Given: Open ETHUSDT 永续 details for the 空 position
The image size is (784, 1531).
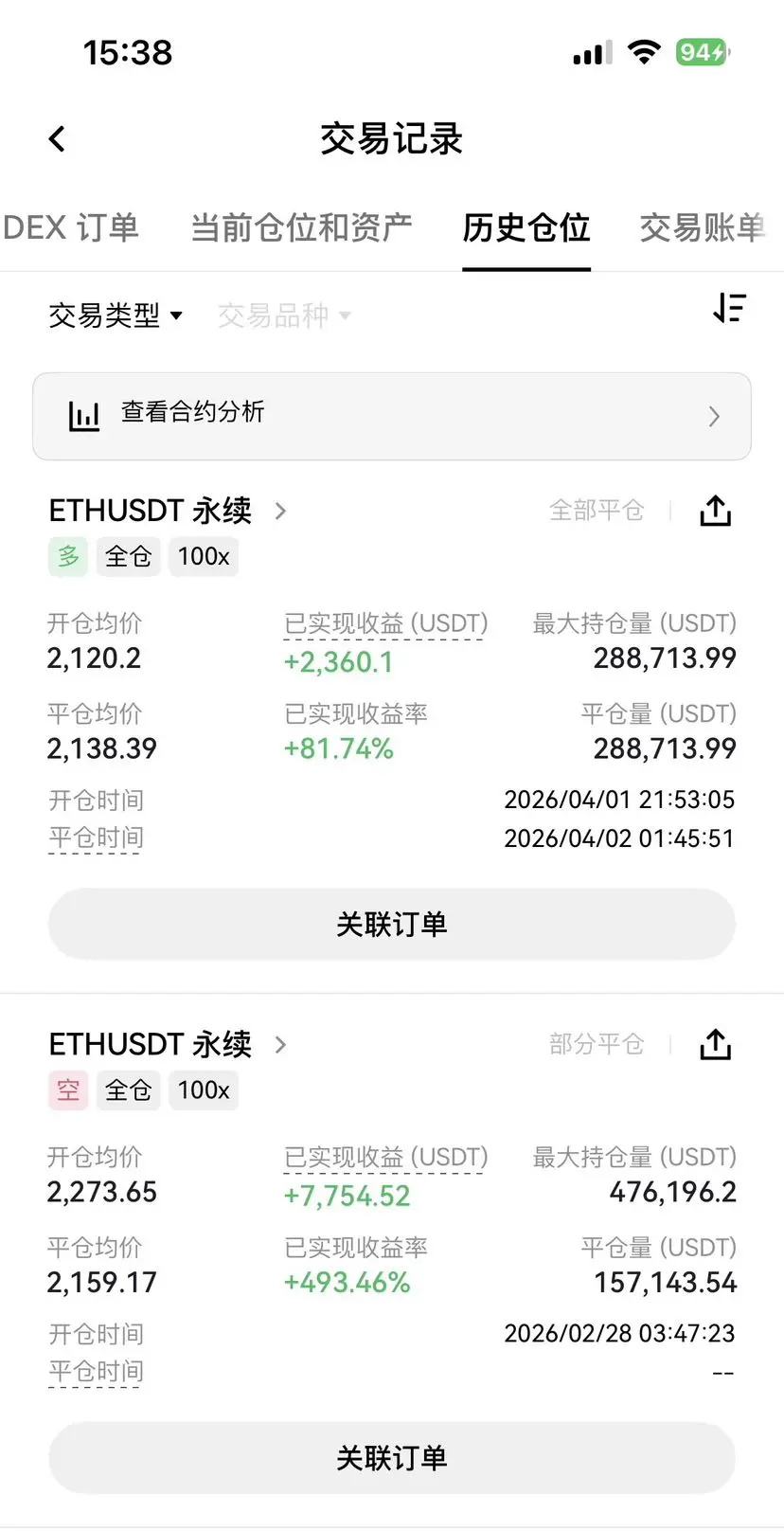Looking at the screenshot, I should (x=168, y=1044).
